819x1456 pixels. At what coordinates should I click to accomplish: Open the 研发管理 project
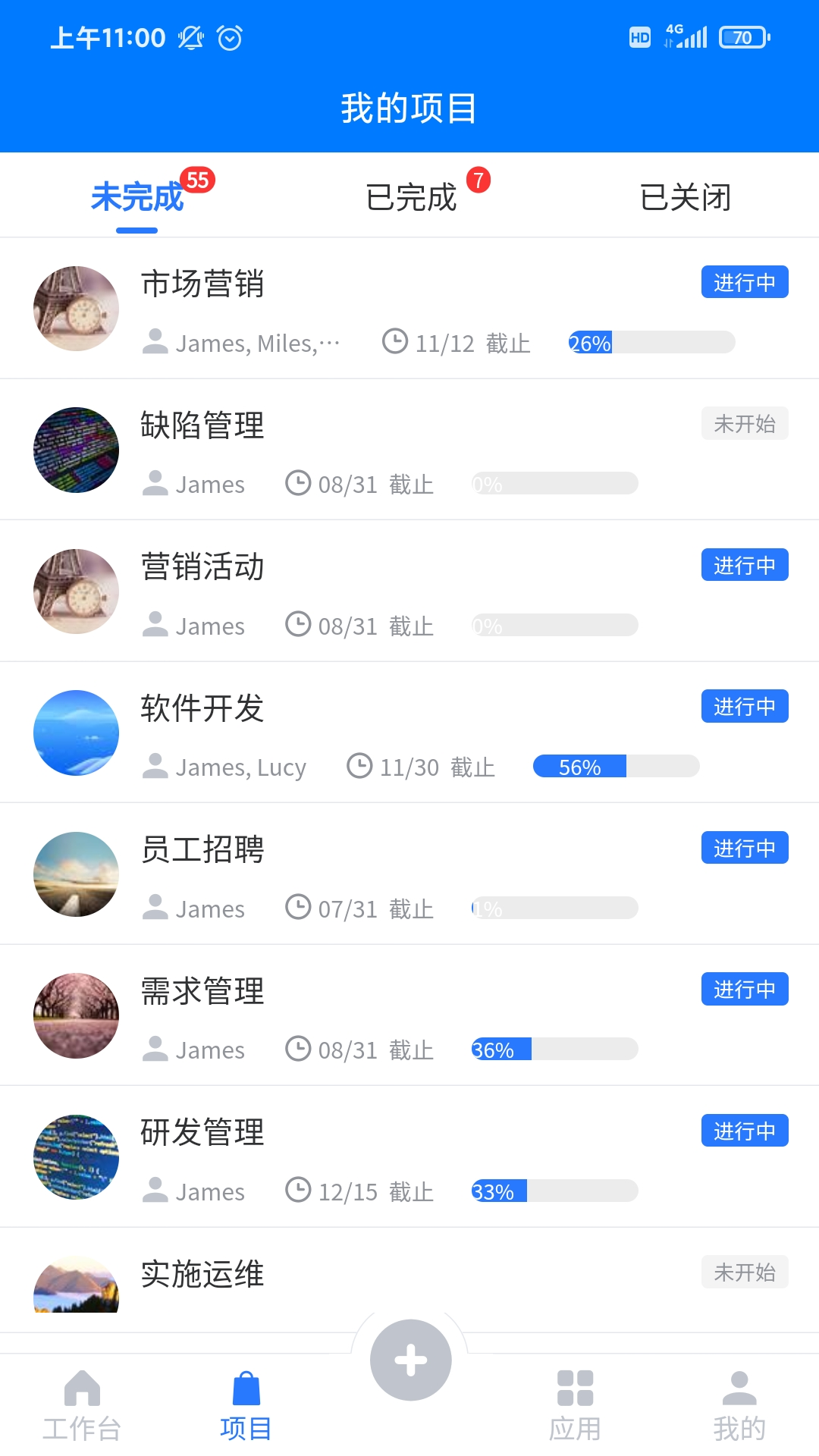(203, 1132)
